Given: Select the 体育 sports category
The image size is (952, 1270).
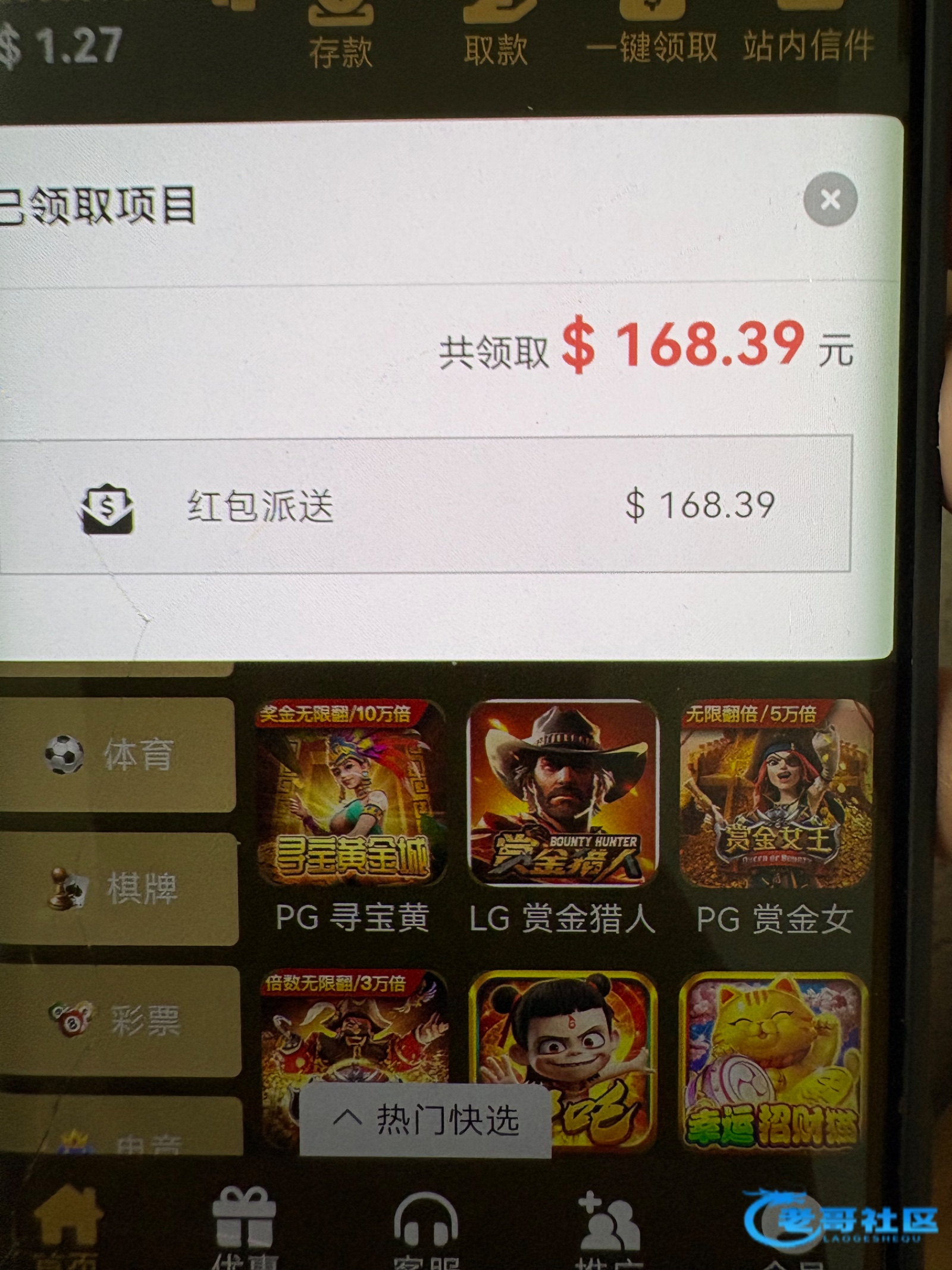Looking at the screenshot, I should 116,755.
